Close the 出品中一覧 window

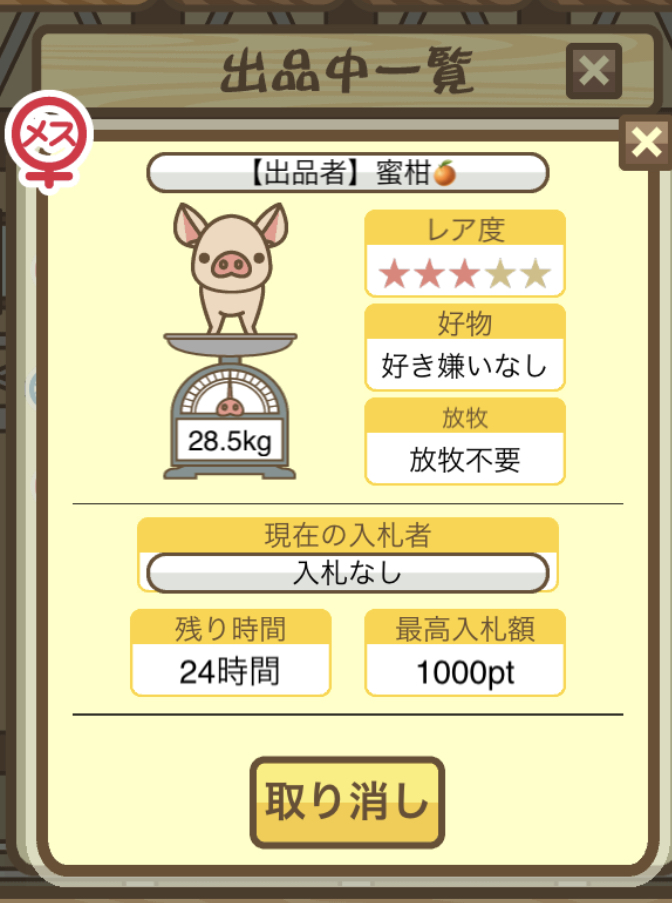coord(593,71)
